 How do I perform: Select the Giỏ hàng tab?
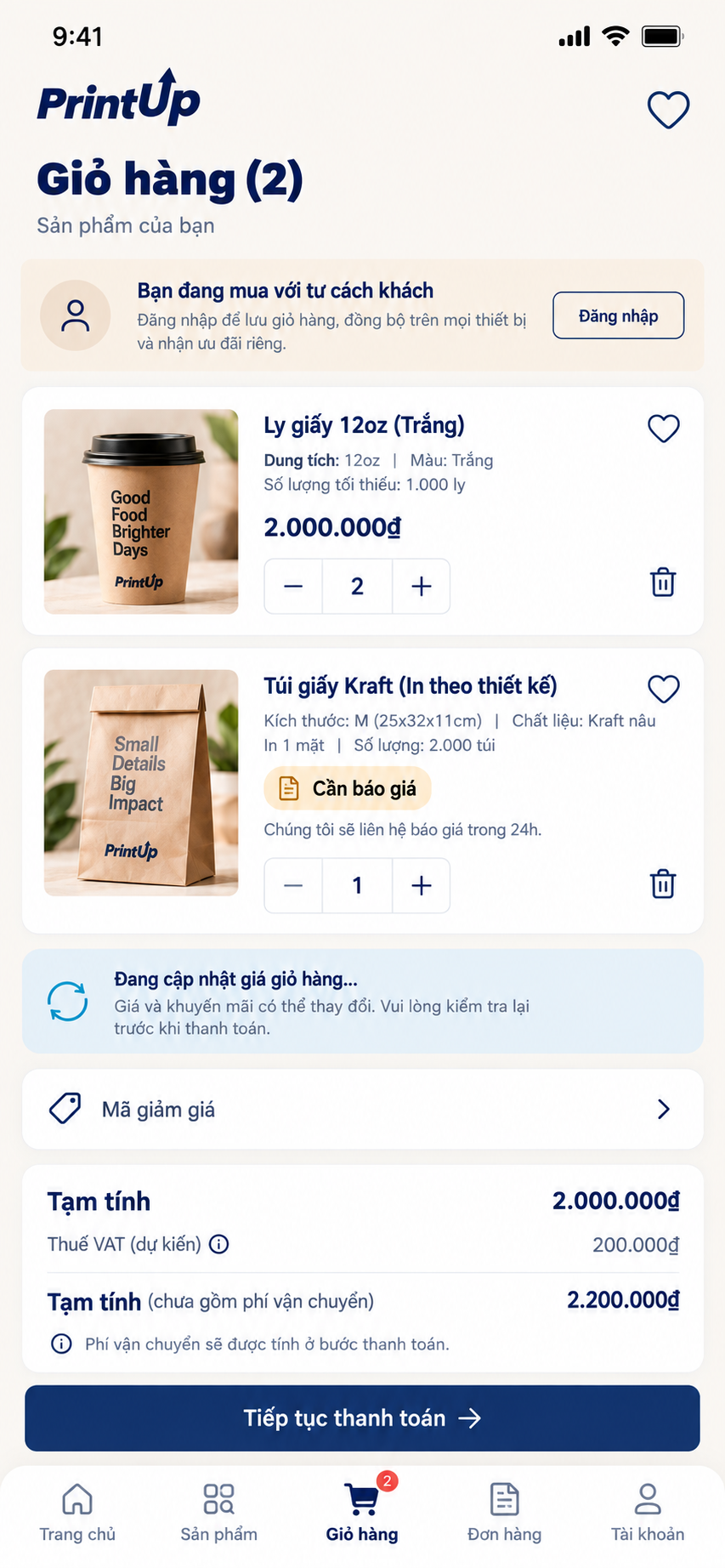point(362,1513)
